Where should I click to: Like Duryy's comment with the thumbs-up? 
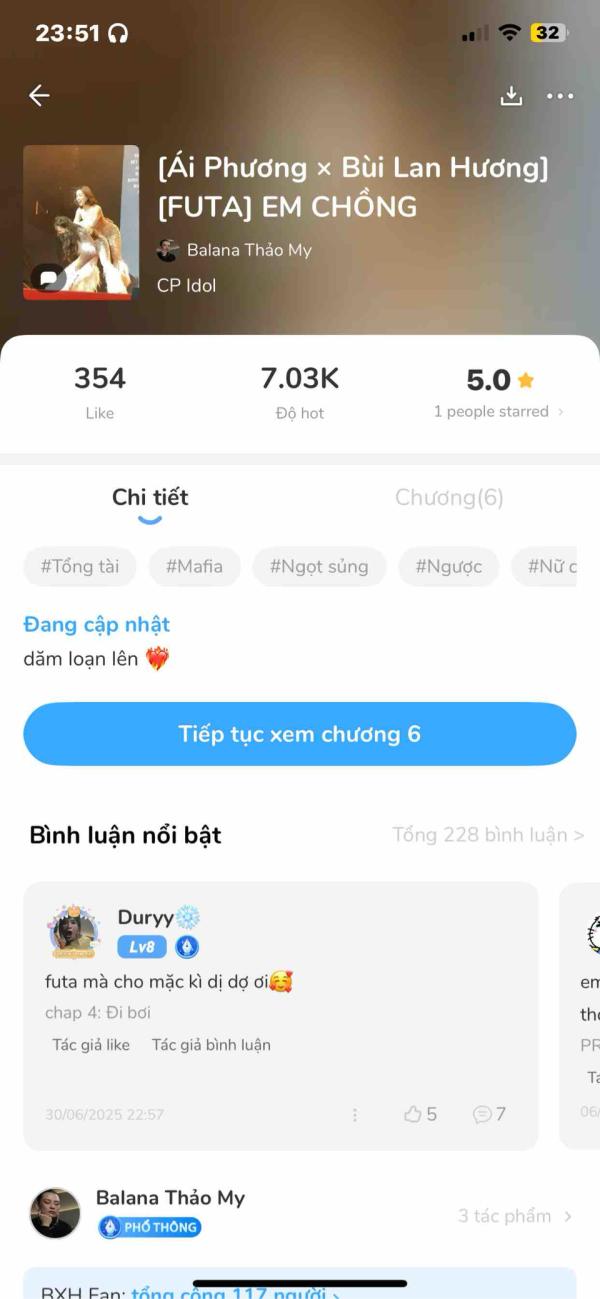coord(420,1114)
